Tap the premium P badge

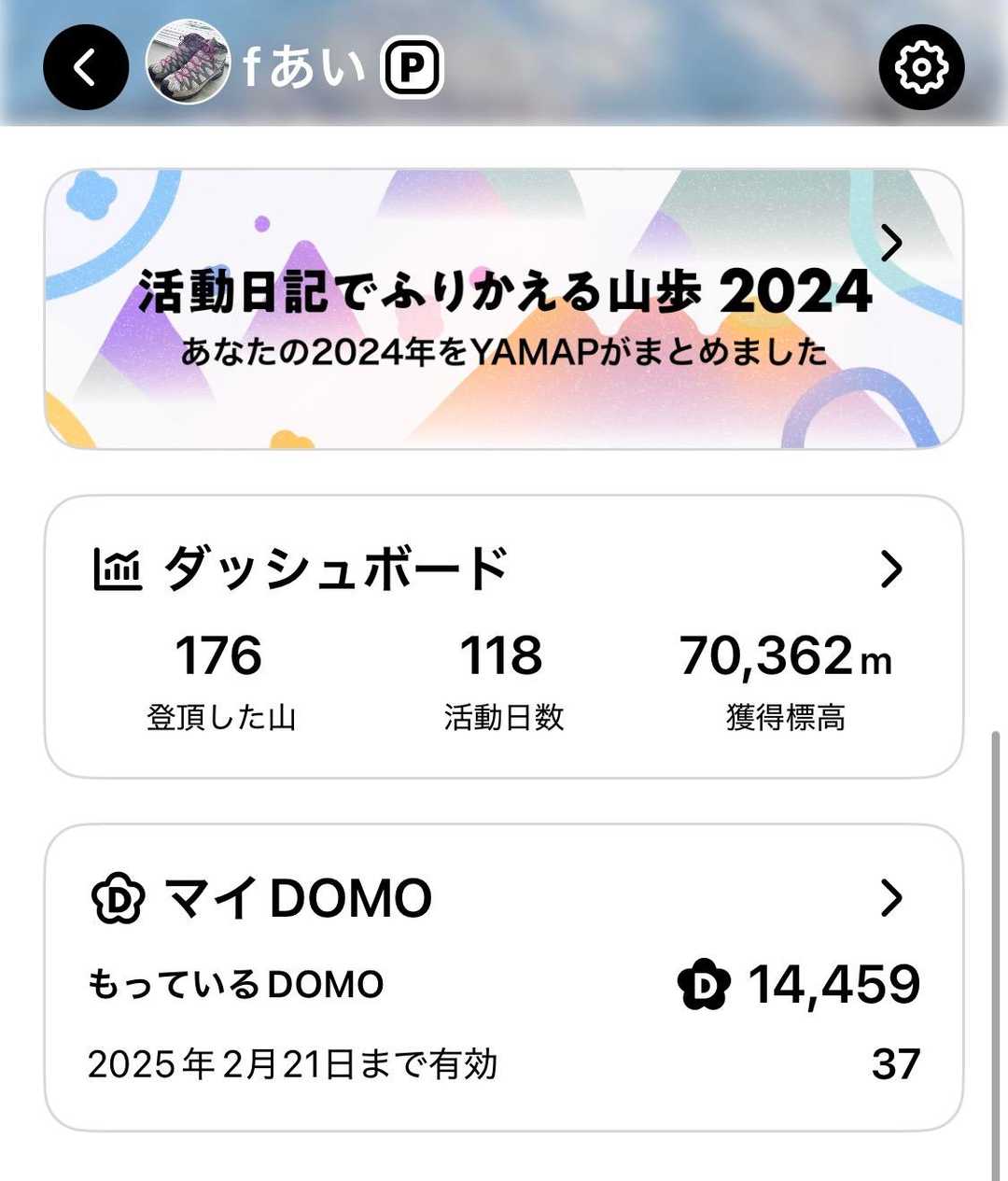coord(412,68)
